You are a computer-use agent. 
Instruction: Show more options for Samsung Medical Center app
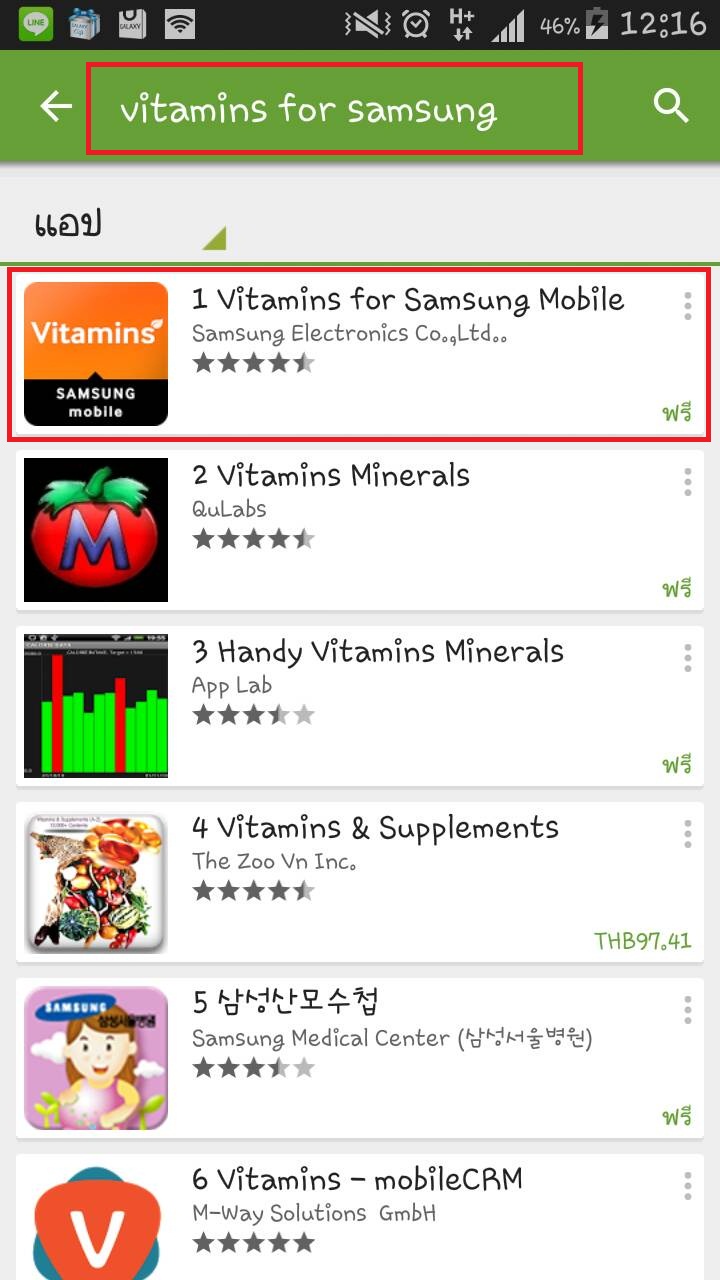click(687, 1010)
